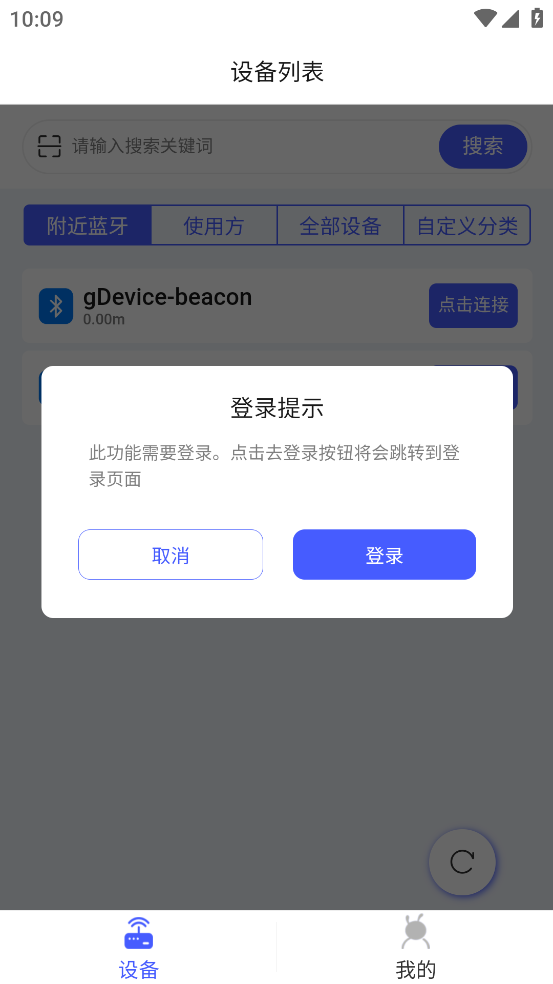Go to the 设备 bottom tab

click(x=138, y=948)
